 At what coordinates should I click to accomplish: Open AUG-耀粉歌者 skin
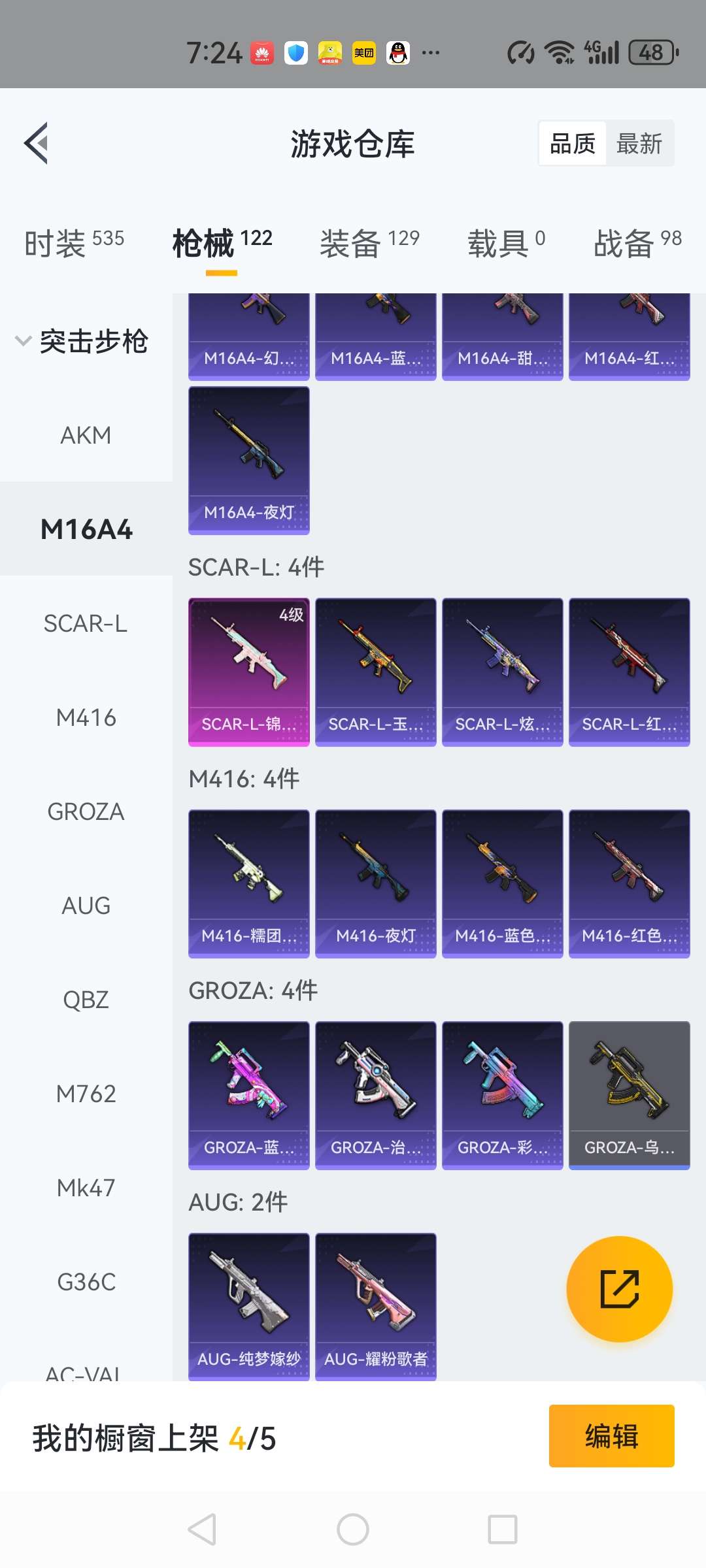click(x=376, y=1307)
